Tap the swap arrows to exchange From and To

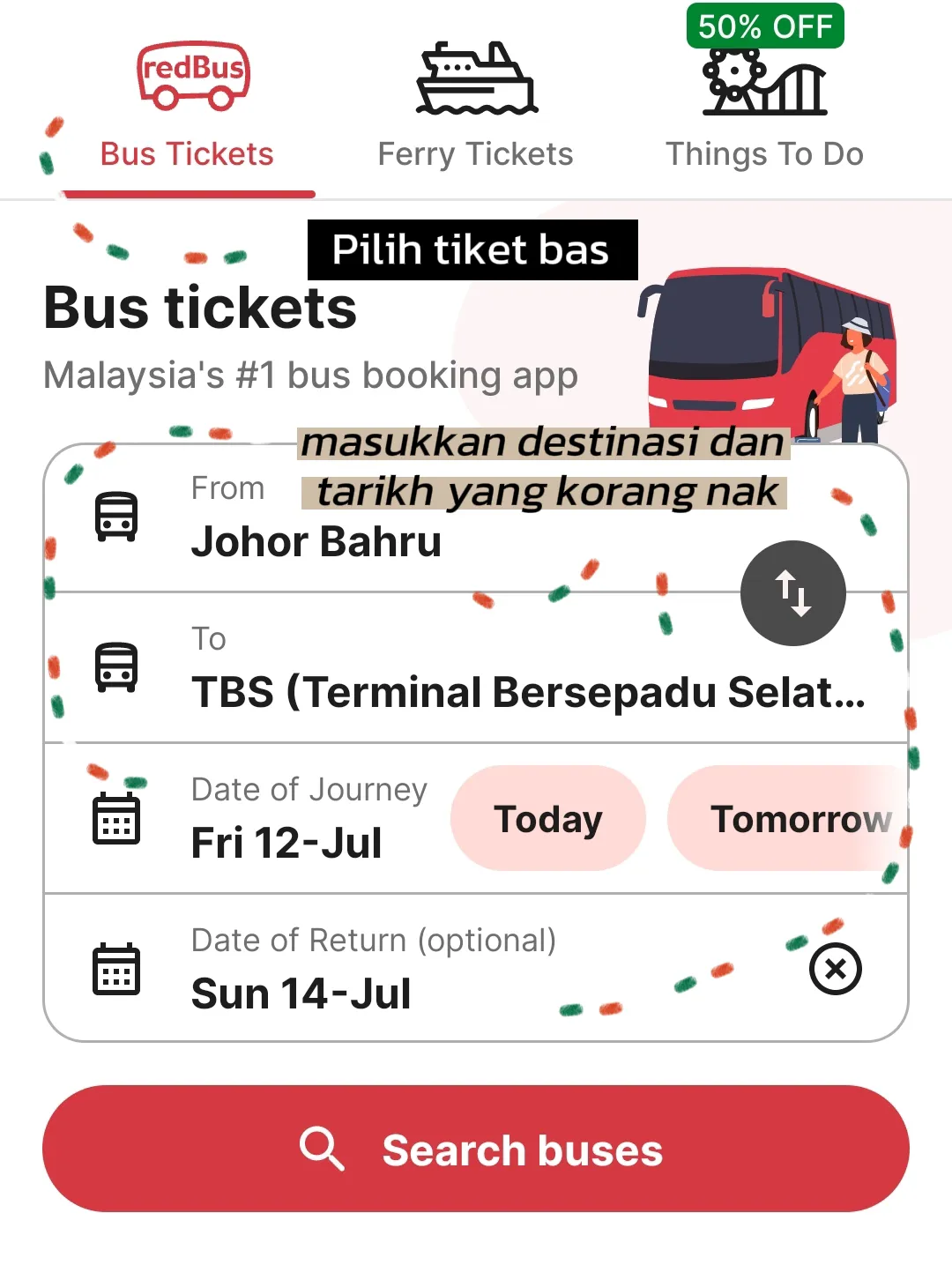point(792,592)
